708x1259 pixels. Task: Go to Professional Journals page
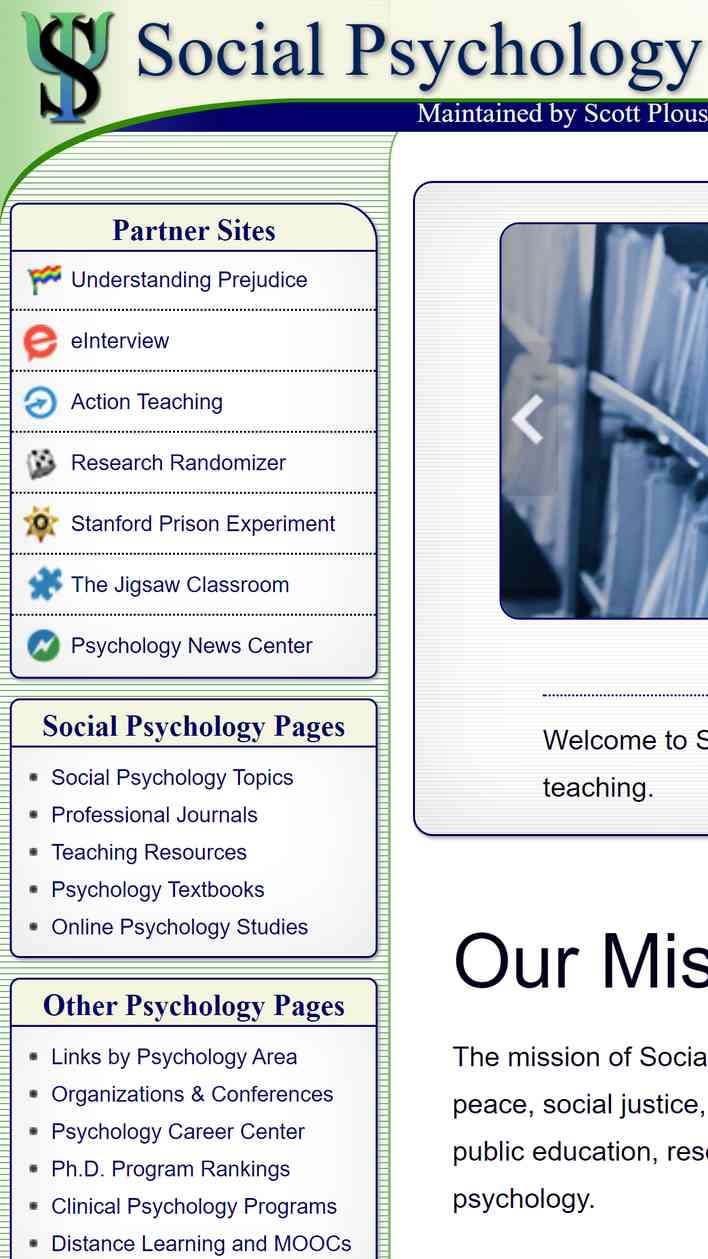[x=154, y=815]
